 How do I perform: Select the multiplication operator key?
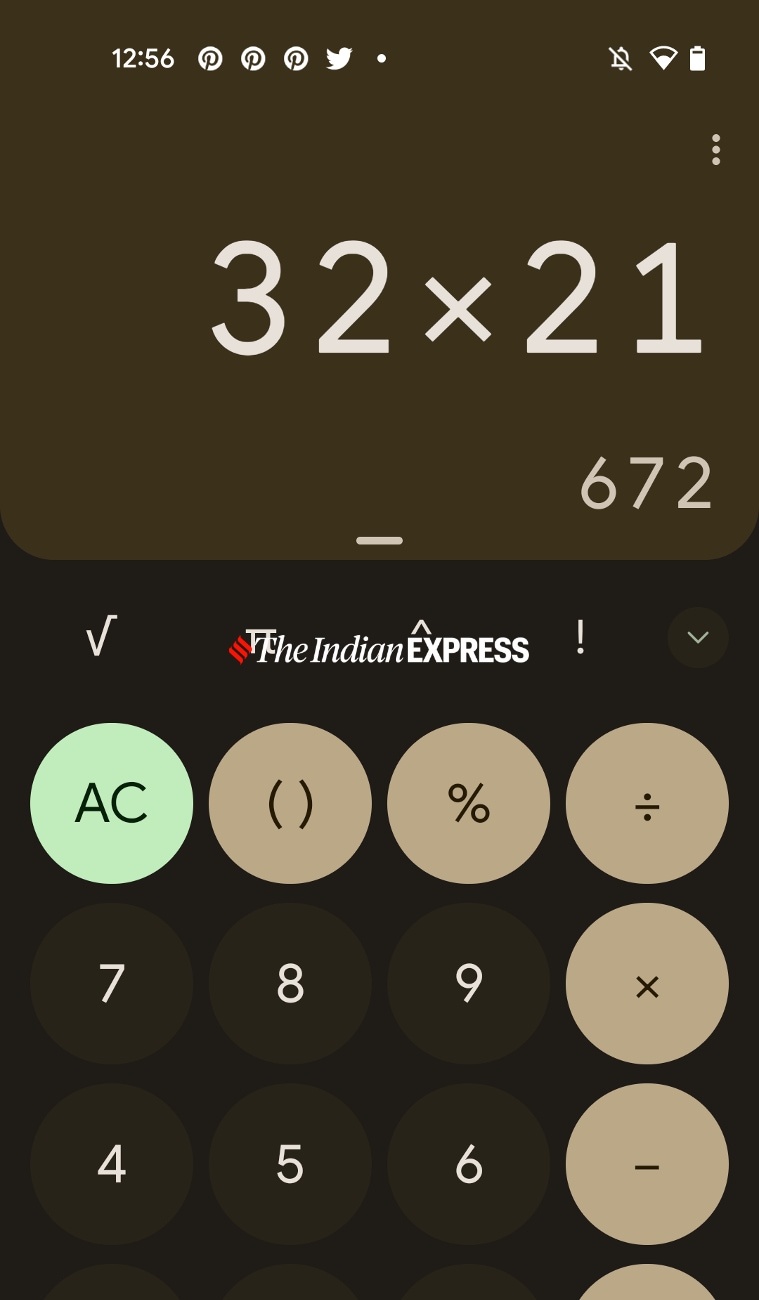(x=647, y=984)
